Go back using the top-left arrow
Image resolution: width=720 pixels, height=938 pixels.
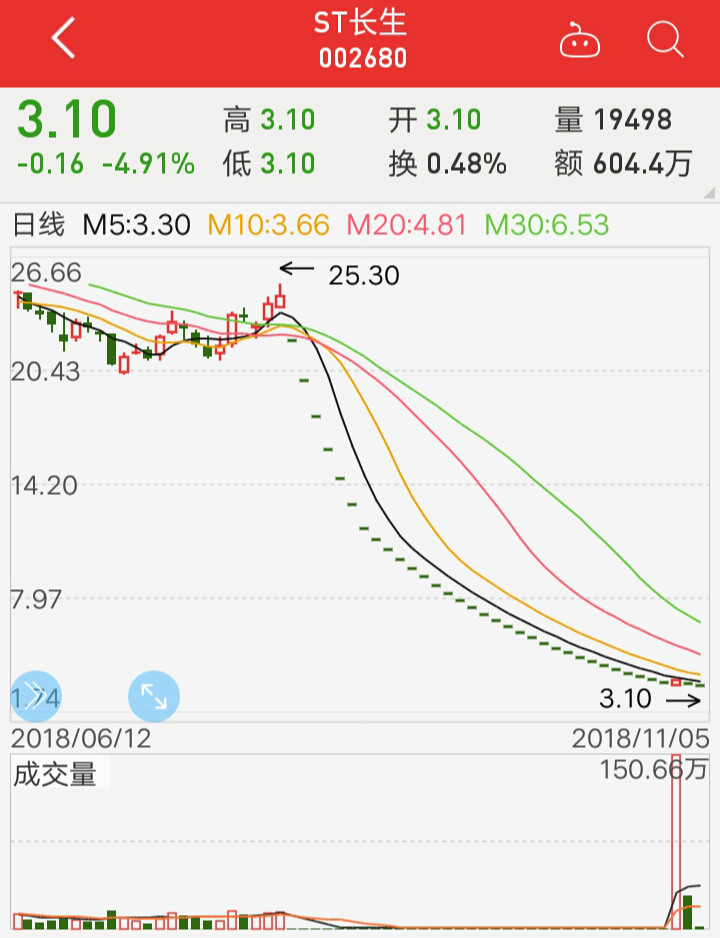(63, 40)
